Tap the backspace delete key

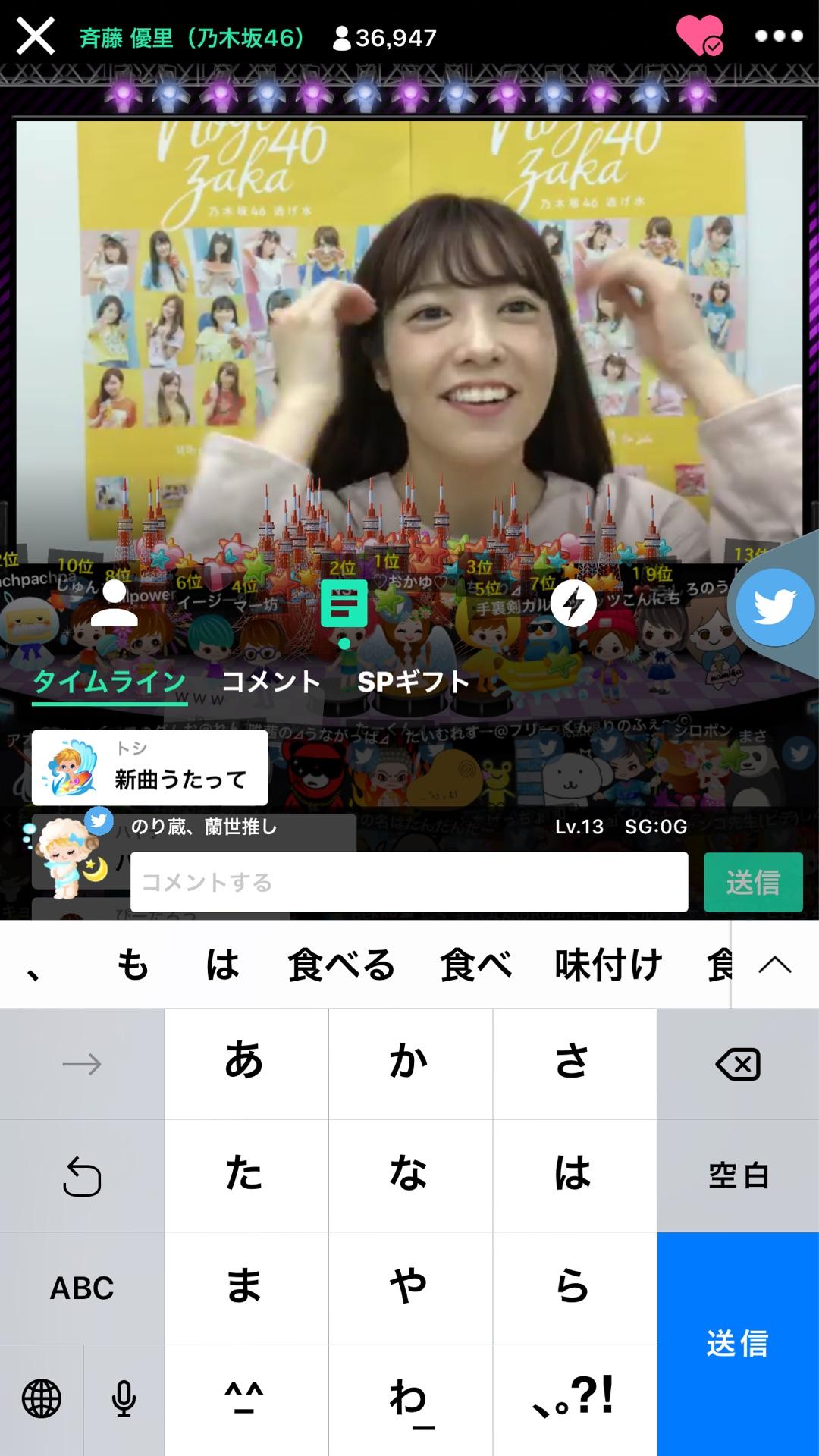tap(736, 1063)
